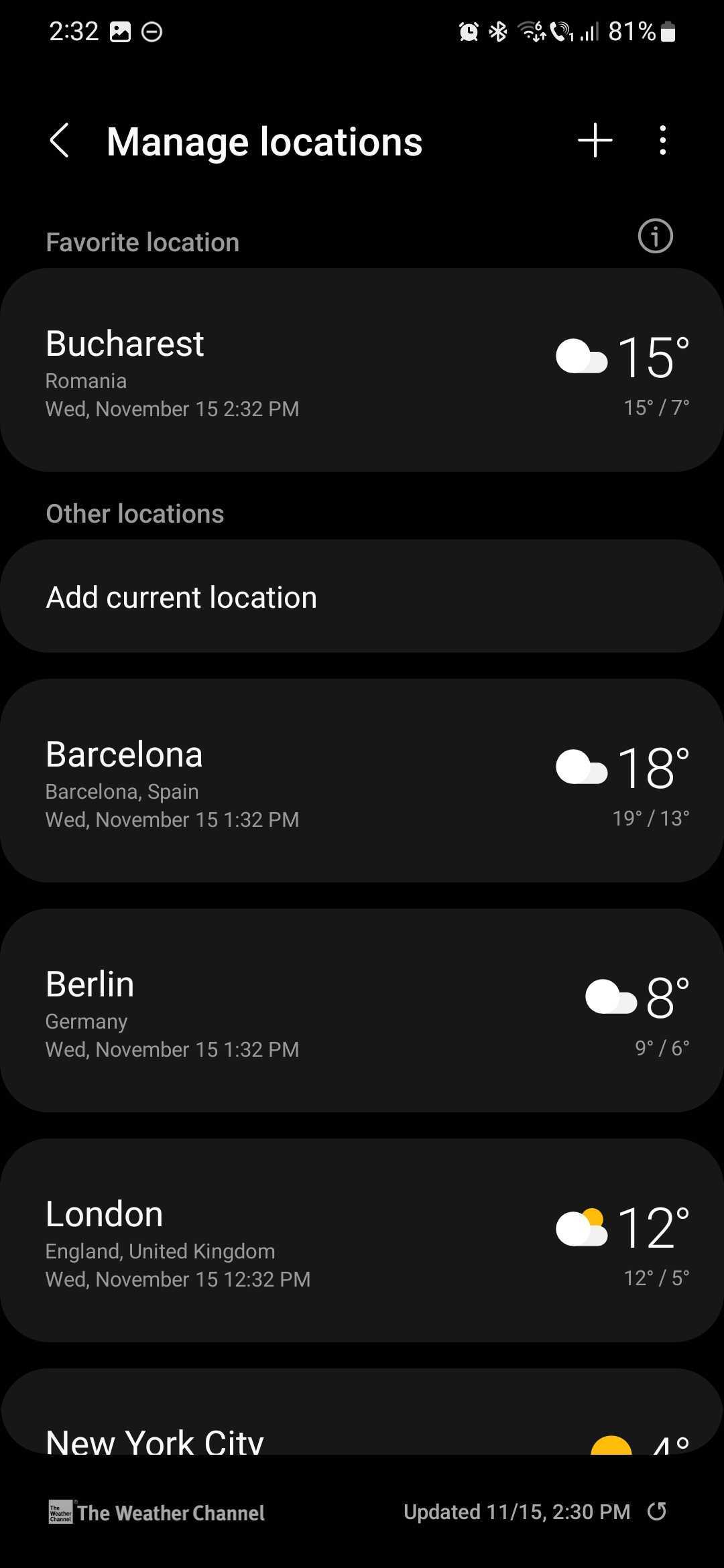Viewport: 724px width, 1568px height.
Task: Tap Add current location
Action: click(x=362, y=596)
